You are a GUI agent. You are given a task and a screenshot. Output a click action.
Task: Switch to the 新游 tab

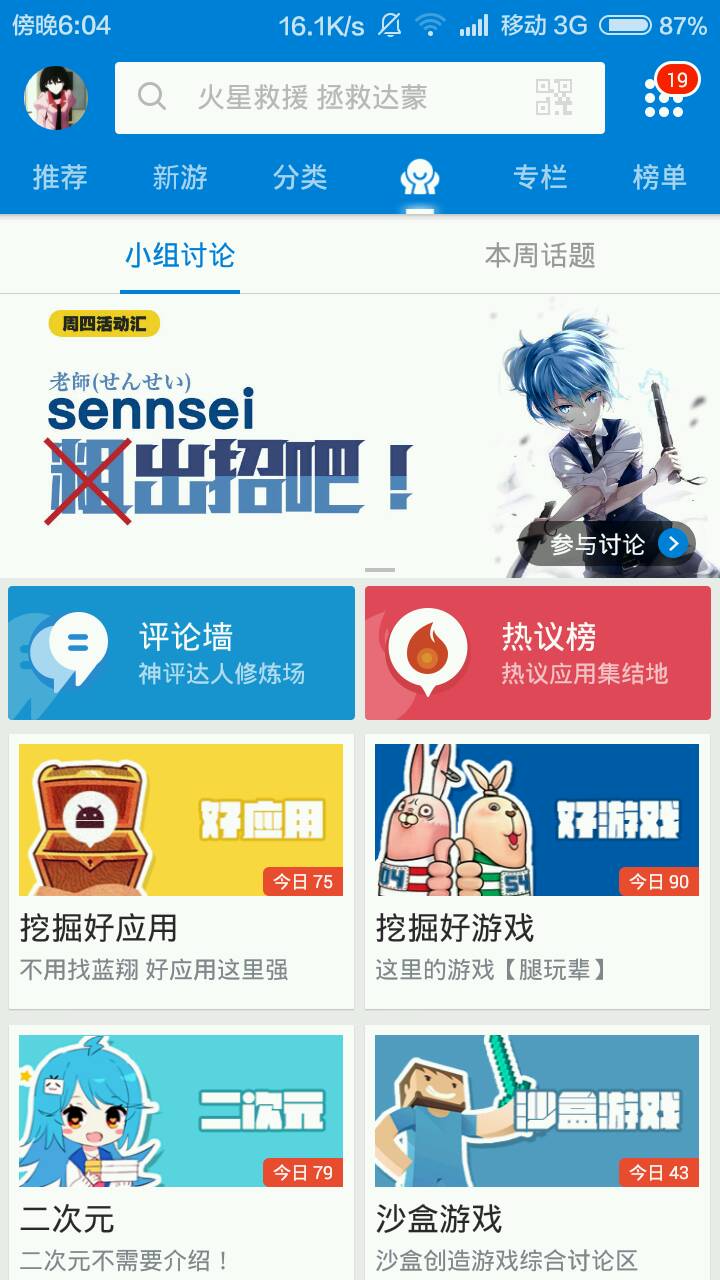pos(180,178)
